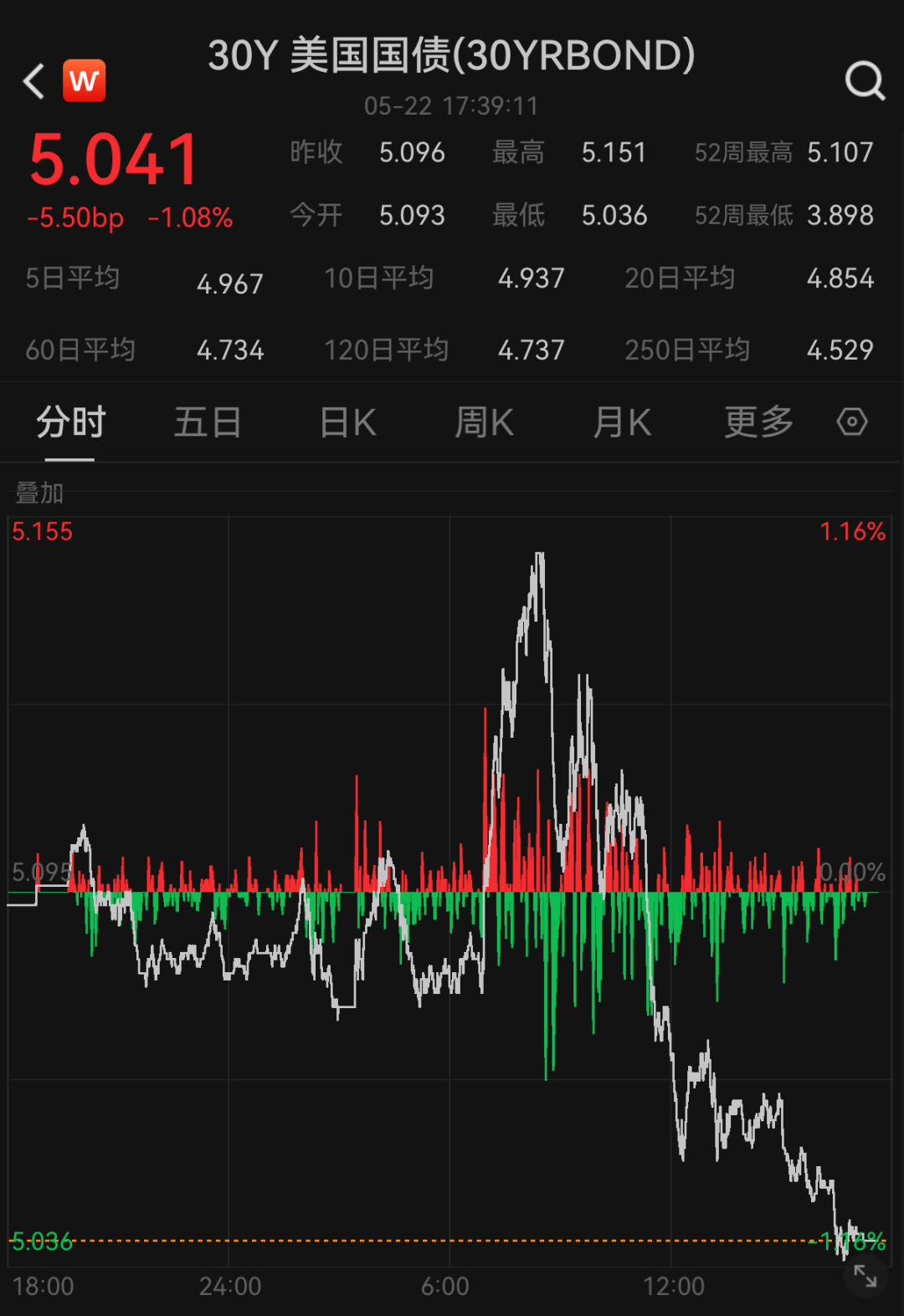Select the 月K monthly chart tab
This screenshot has width=904, height=1316.
pos(621,422)
